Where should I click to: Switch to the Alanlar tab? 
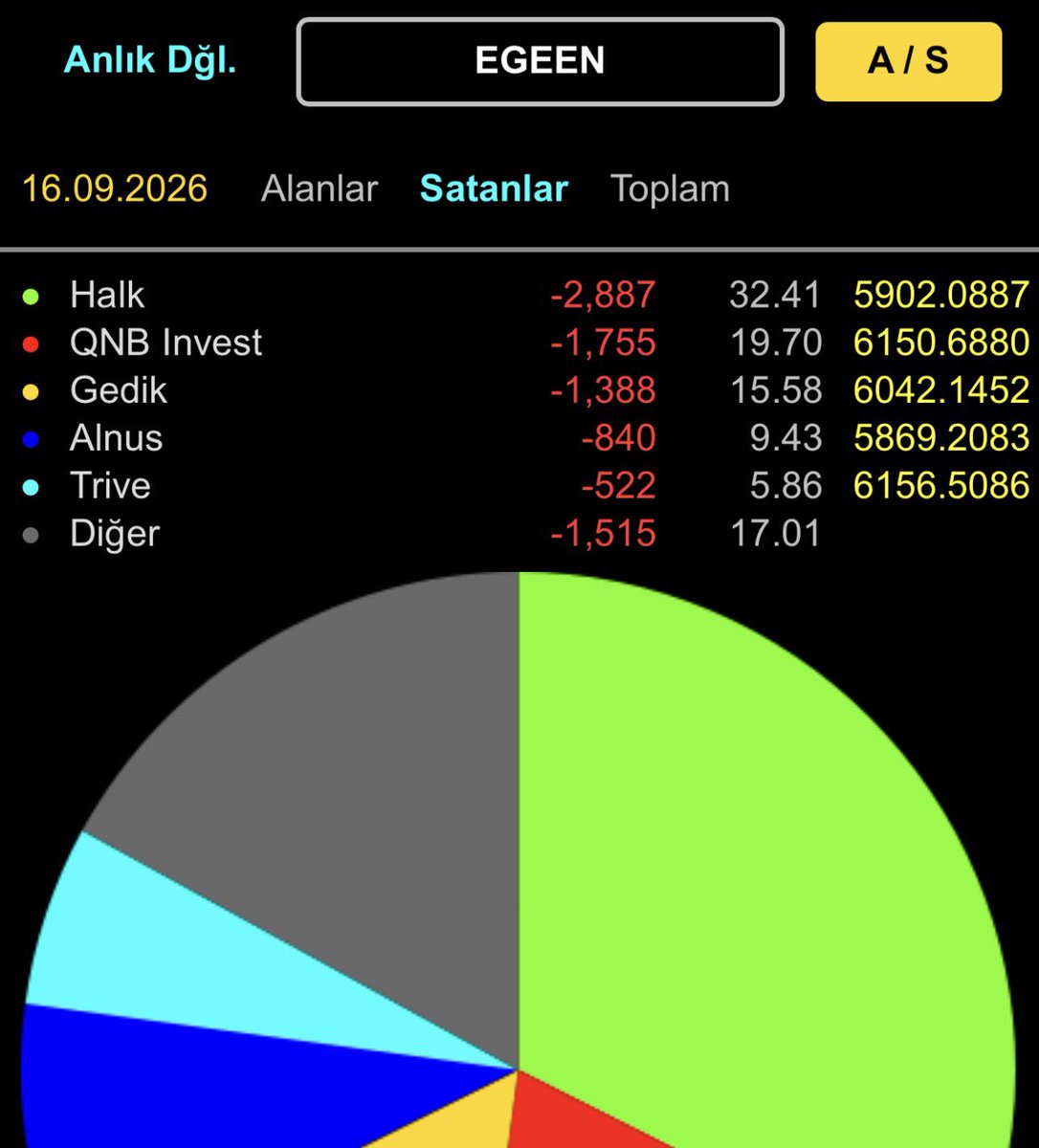[320, 188]
